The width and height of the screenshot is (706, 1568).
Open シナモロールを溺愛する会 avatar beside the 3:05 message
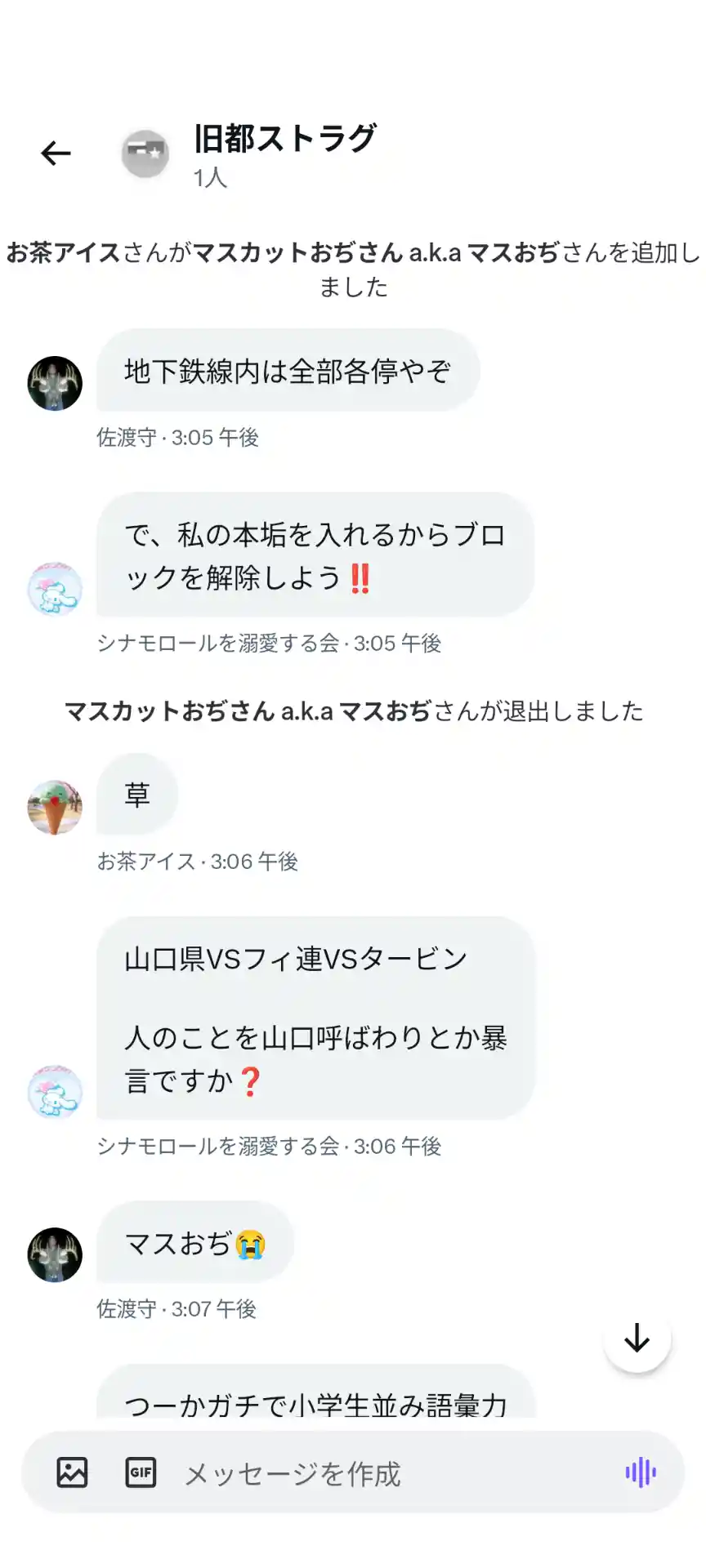[55, 589]
